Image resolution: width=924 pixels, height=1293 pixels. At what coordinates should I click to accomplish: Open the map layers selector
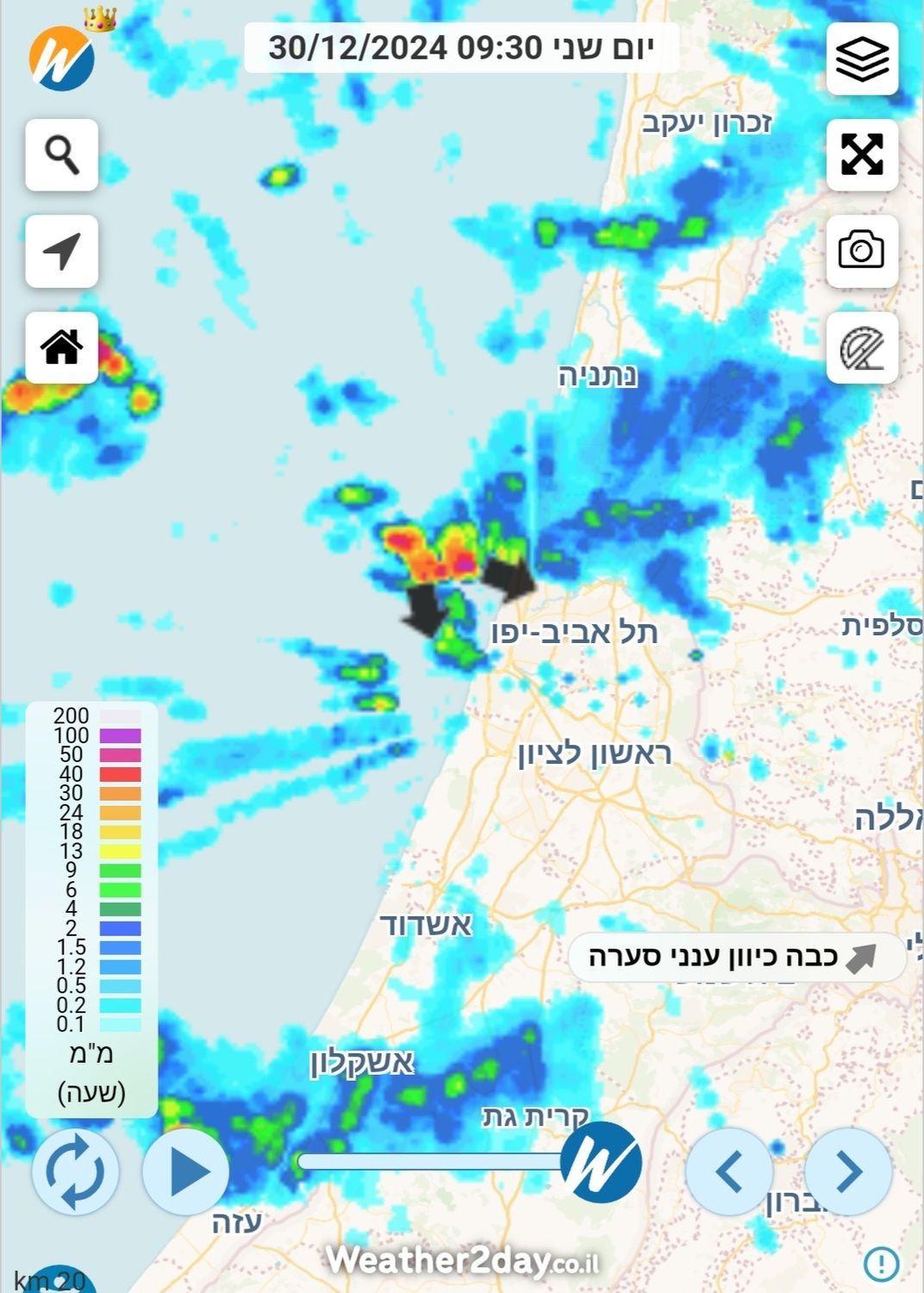click(862, 59)
